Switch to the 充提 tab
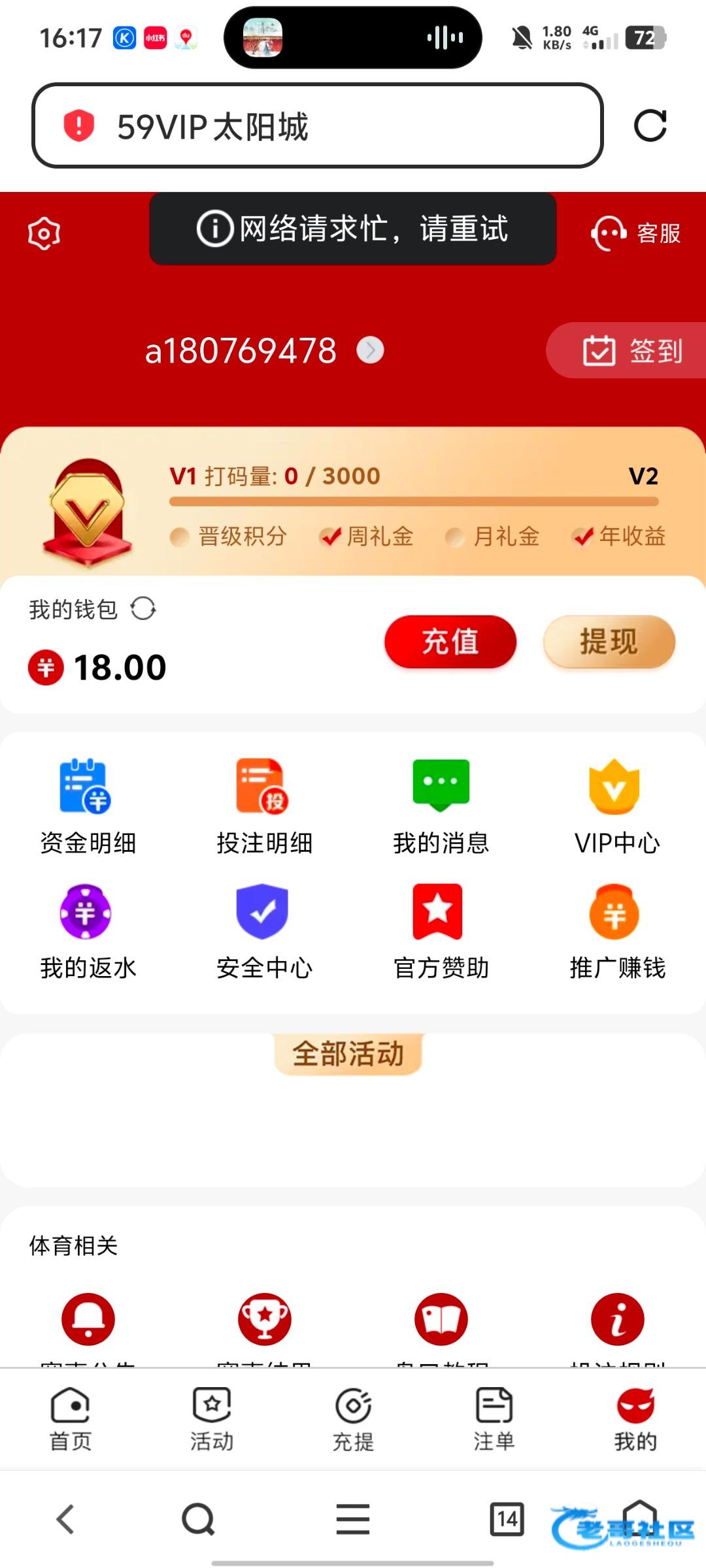 pyautogui.click(x=353, y=1419)
